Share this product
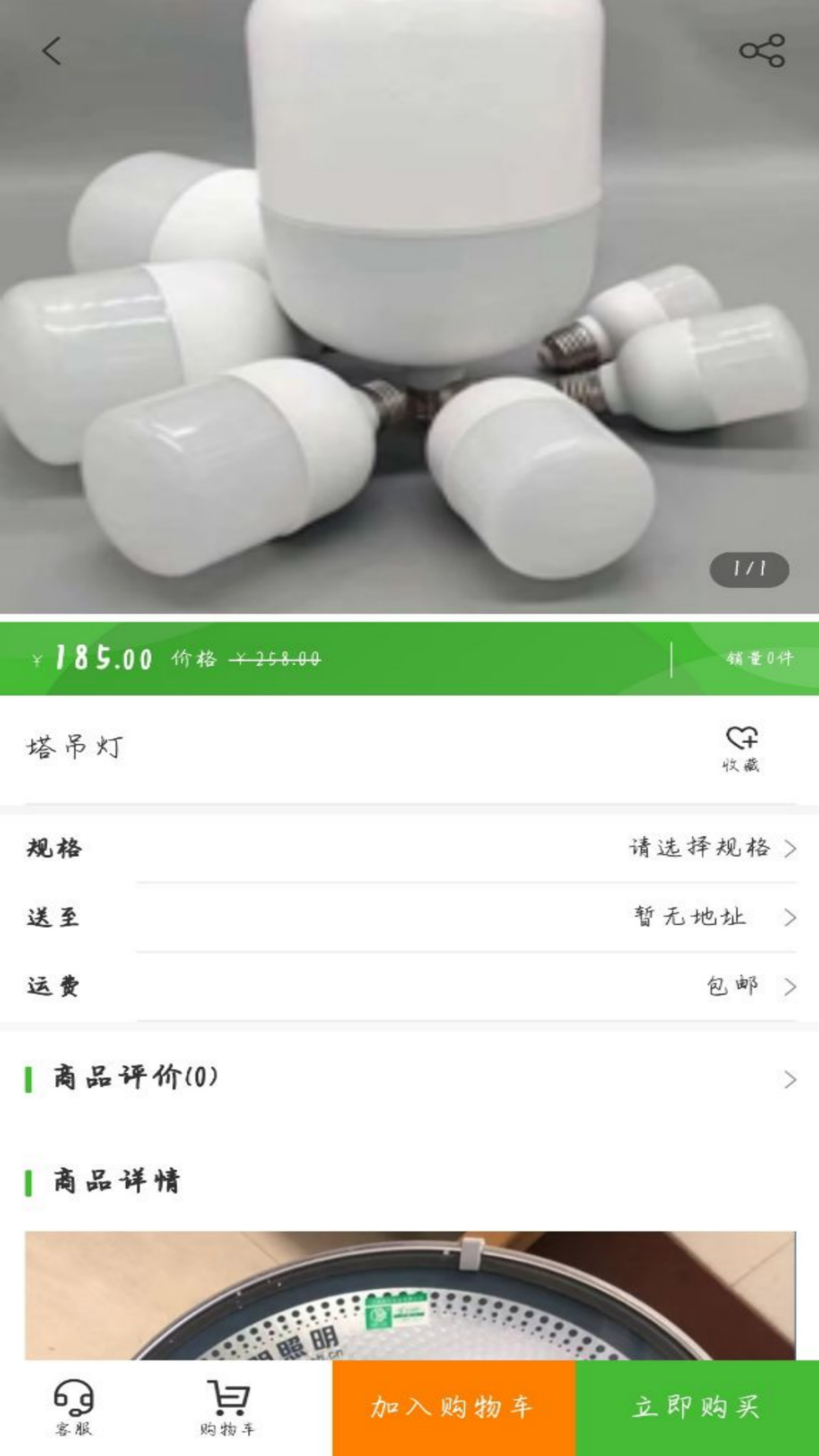Screen dimensions: 819x1456 pos(761,51)
